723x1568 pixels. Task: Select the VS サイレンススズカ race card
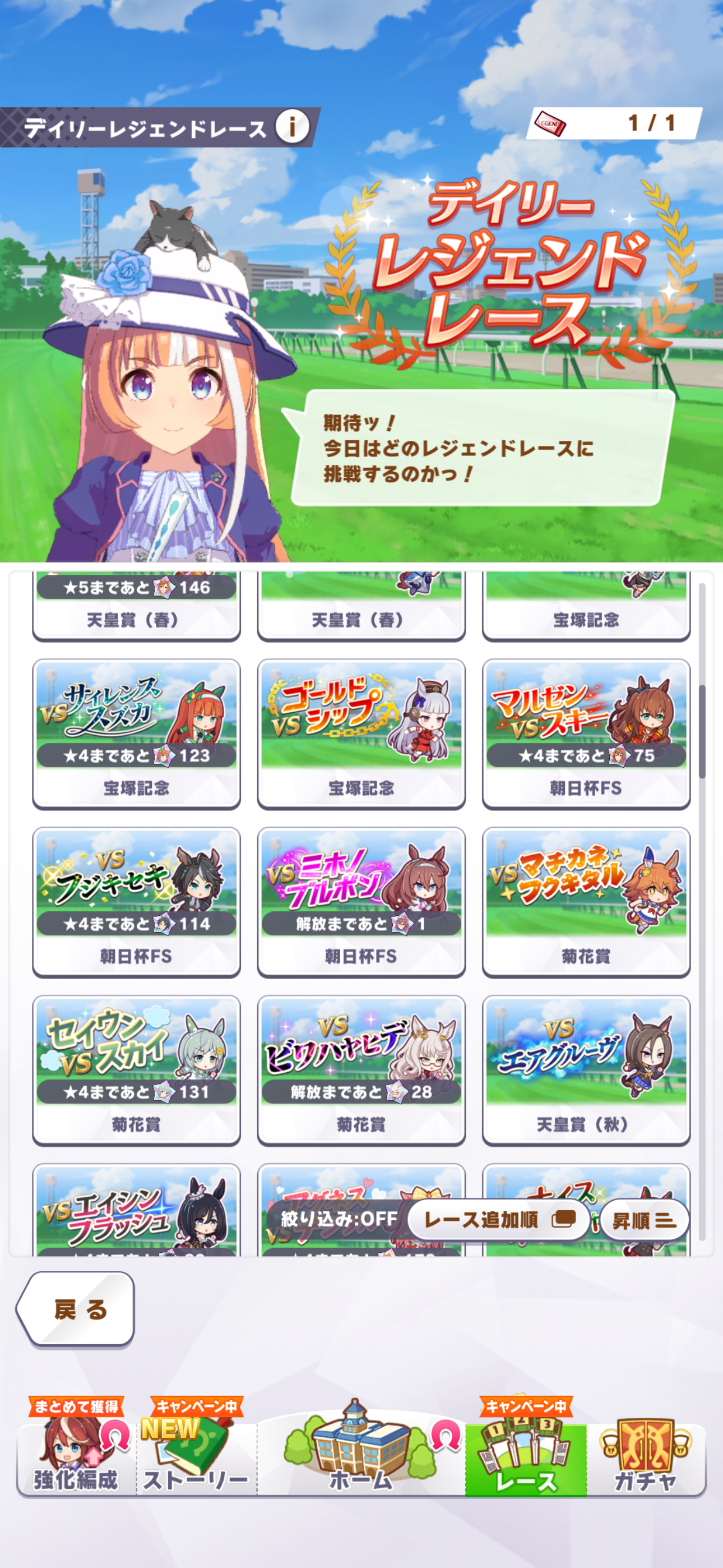pos(136,734)
